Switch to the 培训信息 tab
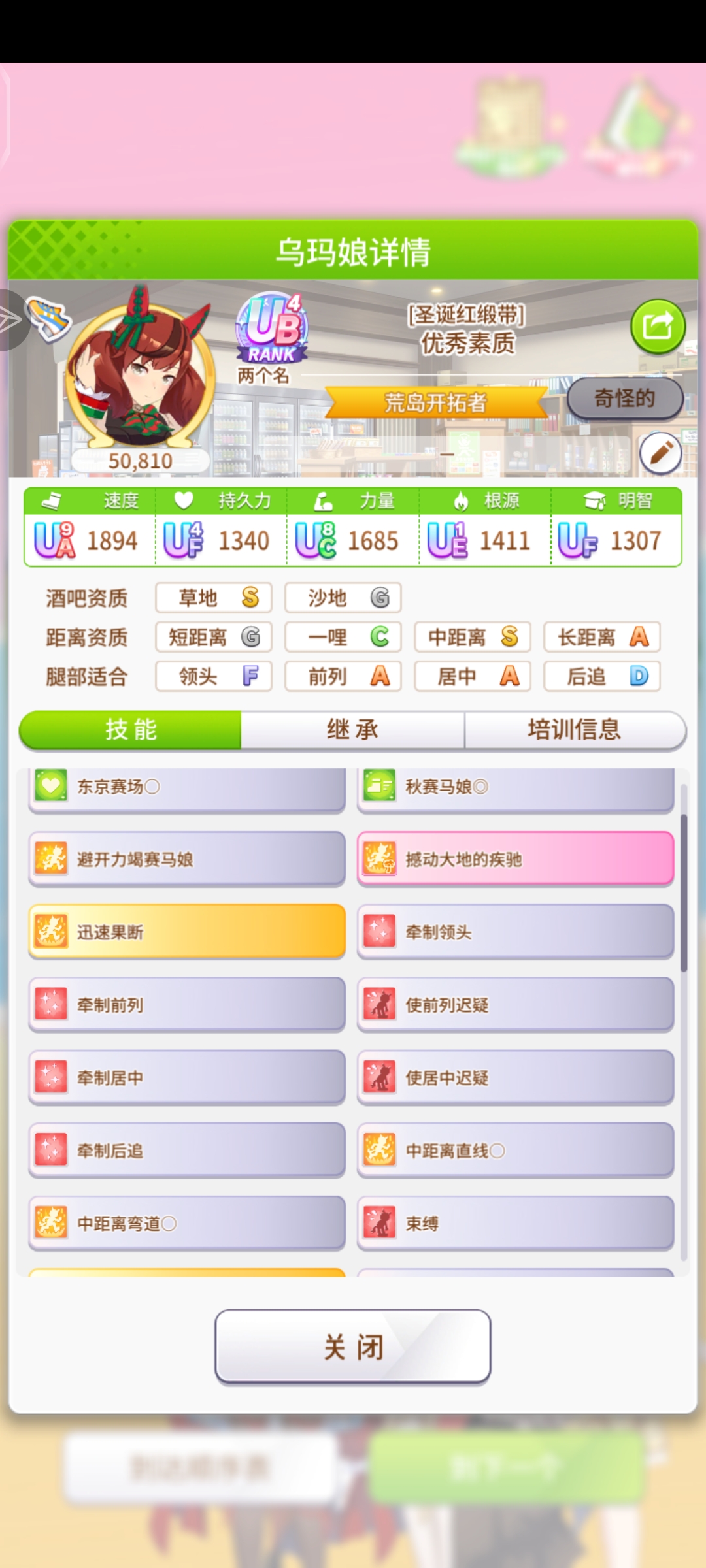This screenshot has width=706, height=1568. click(574, 730)
